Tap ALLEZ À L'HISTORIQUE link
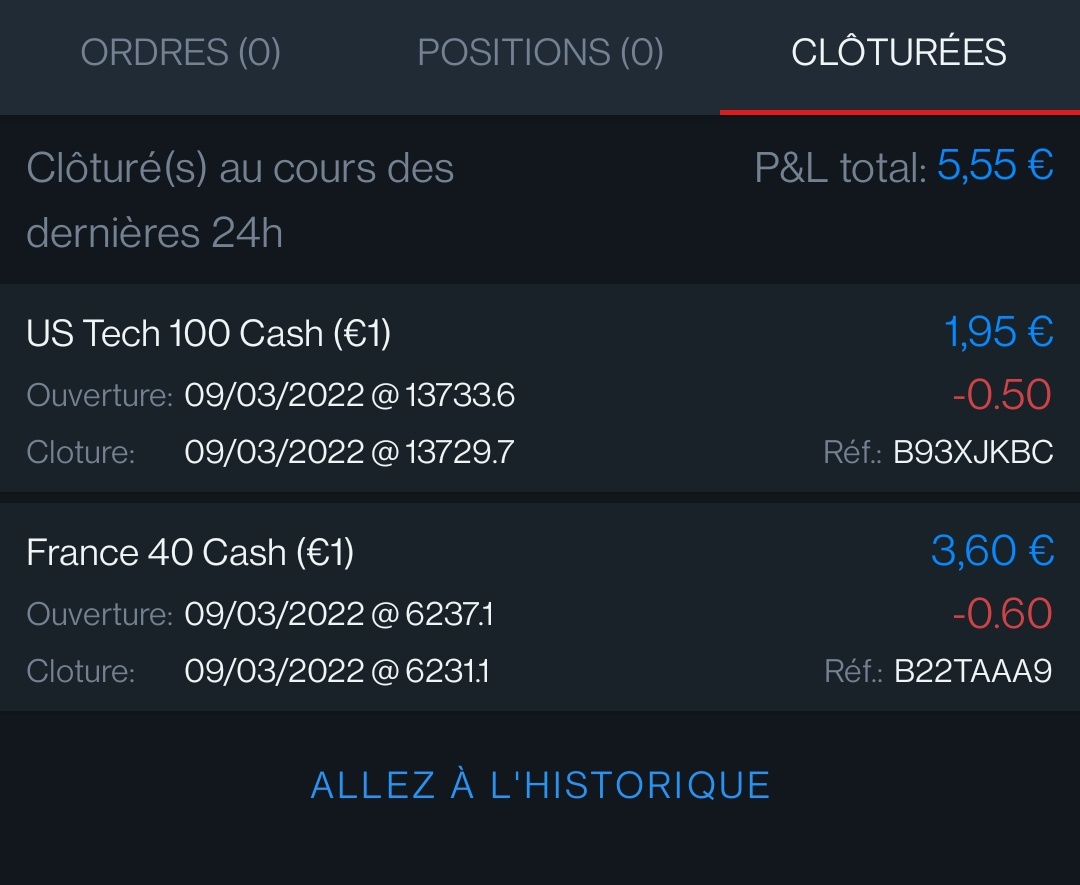The width and height of the screenshot is (1080, 885). 540,785
